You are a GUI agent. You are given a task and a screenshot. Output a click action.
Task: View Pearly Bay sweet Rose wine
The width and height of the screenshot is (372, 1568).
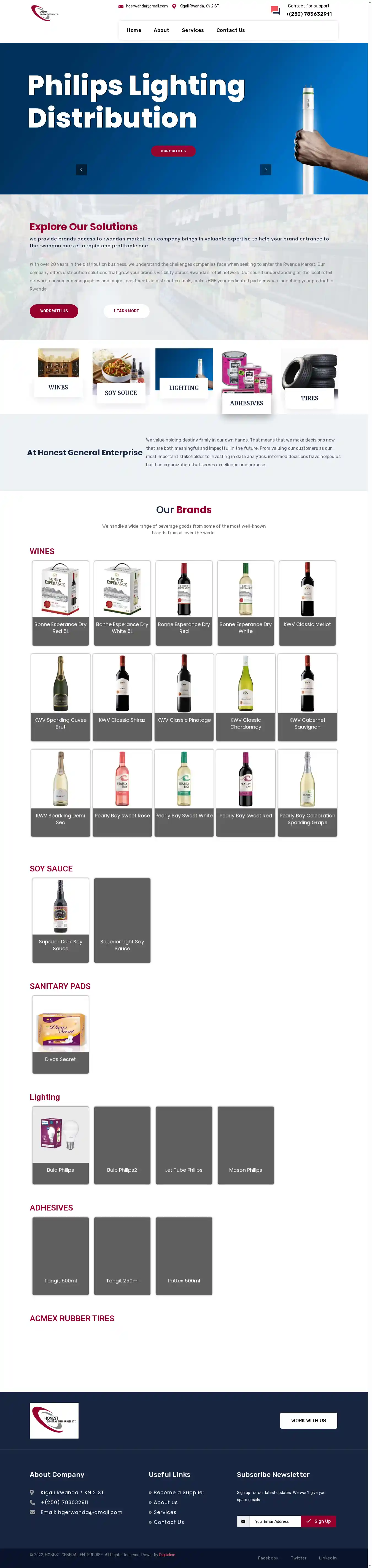pos(122,792)
